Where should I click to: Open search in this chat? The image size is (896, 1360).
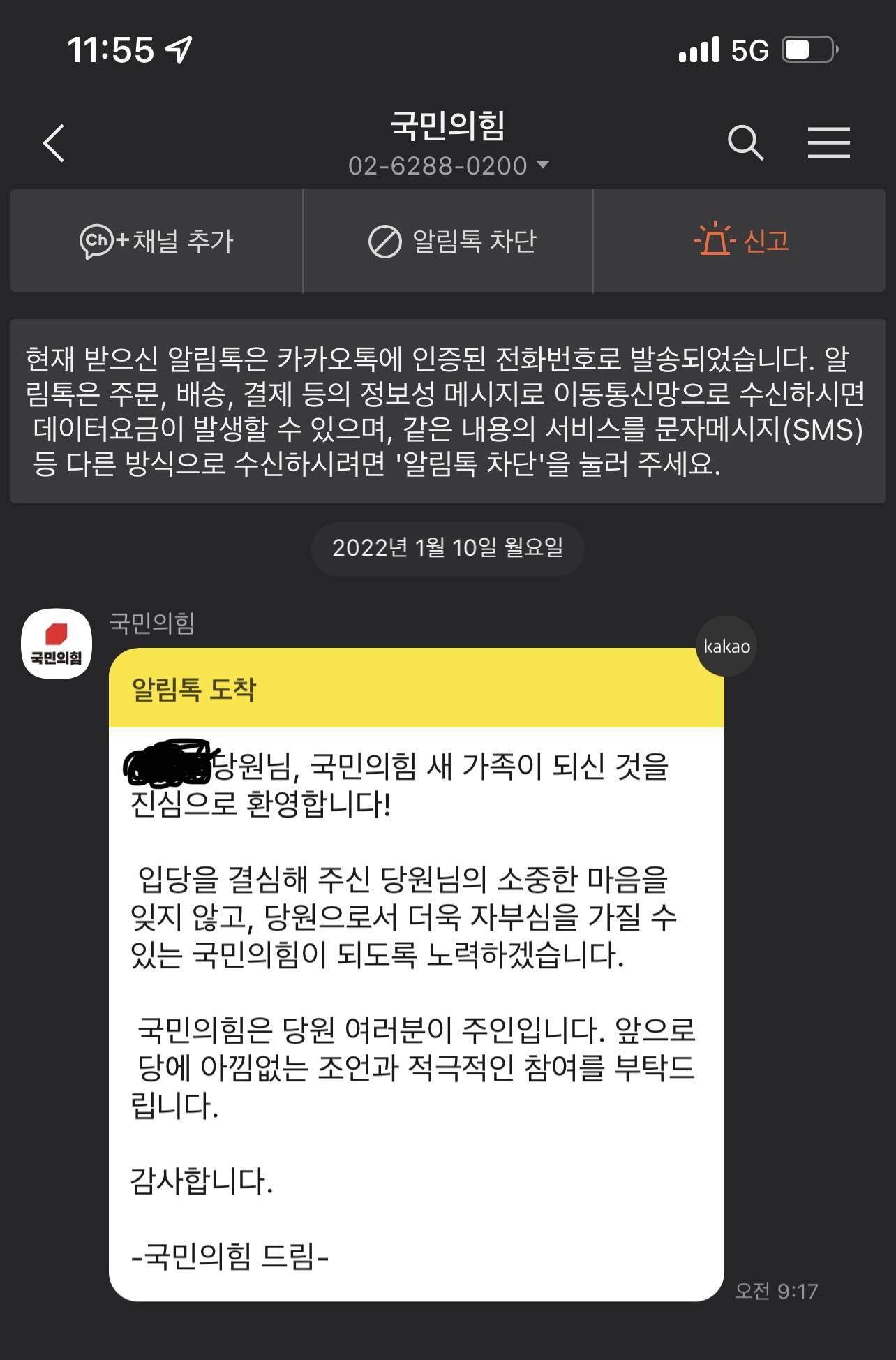pos(745,143)
